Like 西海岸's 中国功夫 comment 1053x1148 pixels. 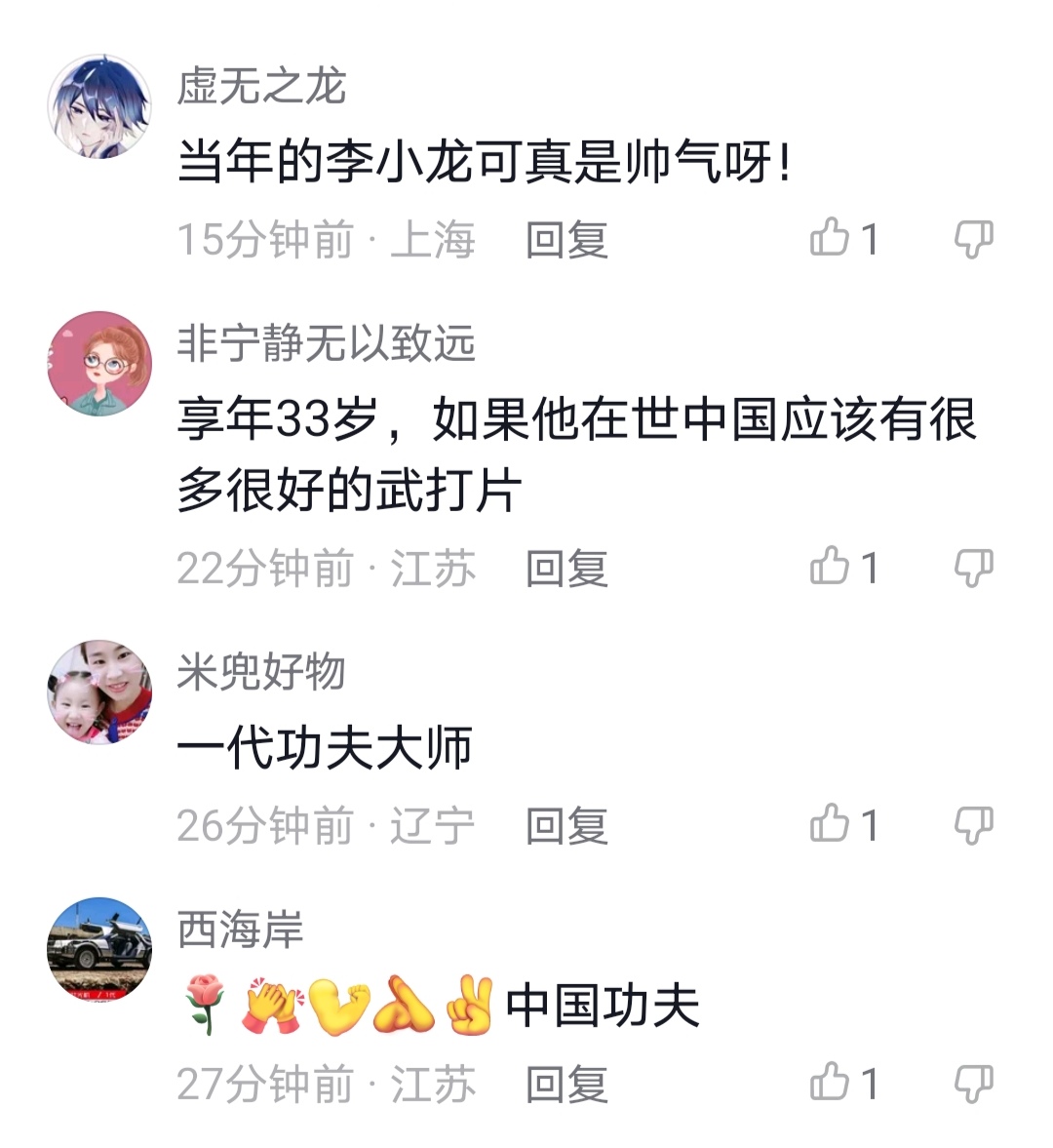(x=831, y=1083)
